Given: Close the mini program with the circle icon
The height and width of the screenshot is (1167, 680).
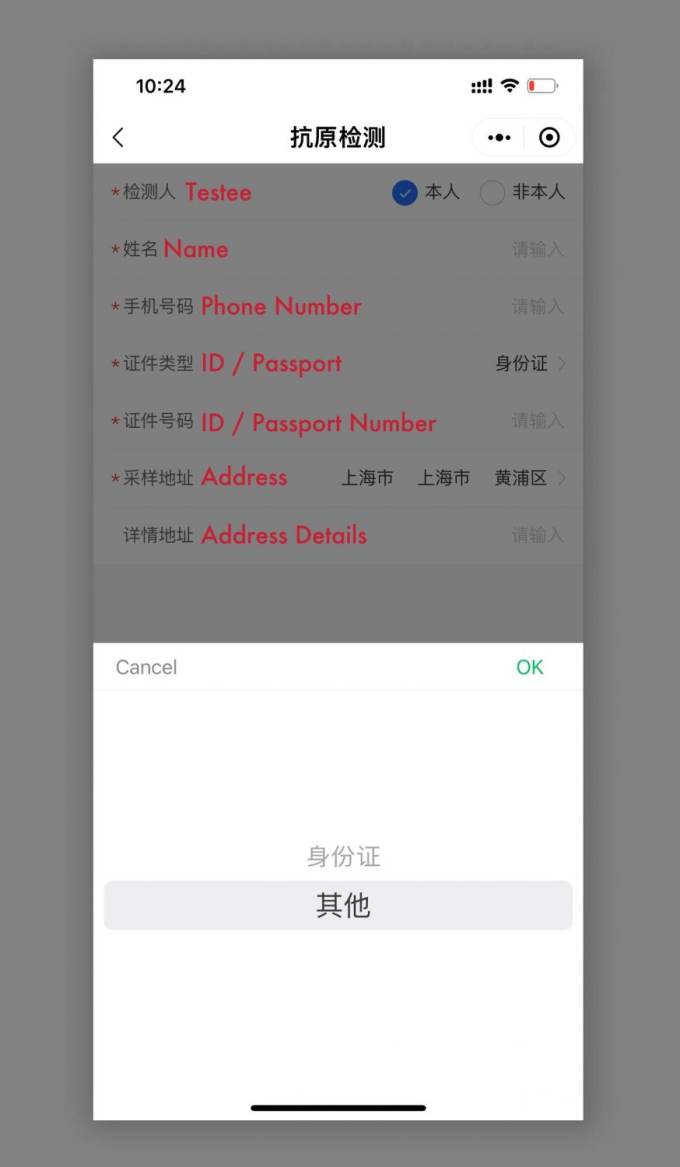Looking at the screenshot, I should tap(549, 138).
